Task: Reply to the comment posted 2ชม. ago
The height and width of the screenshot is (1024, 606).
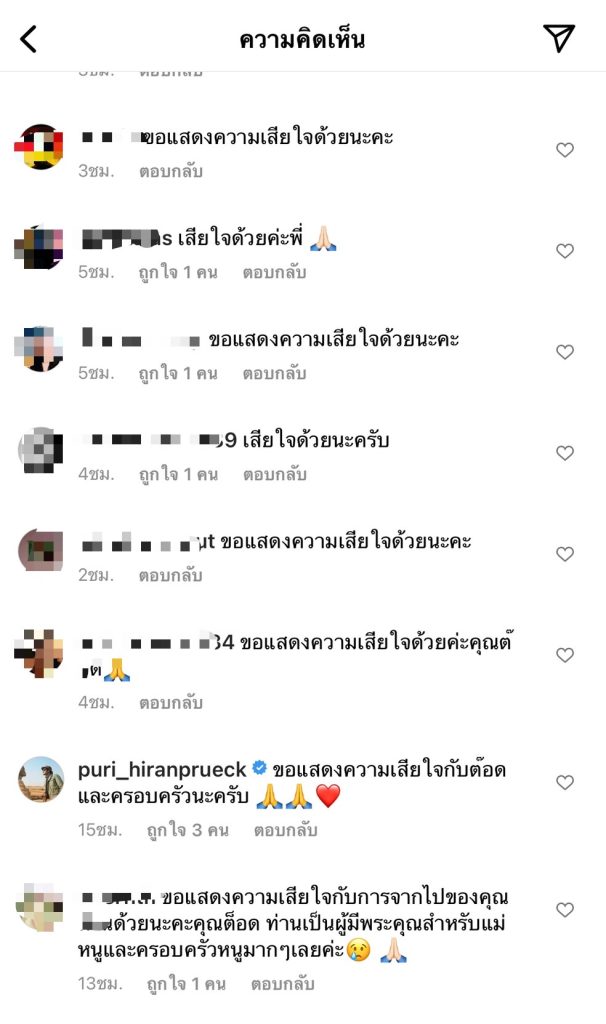Action: (171, 575)
